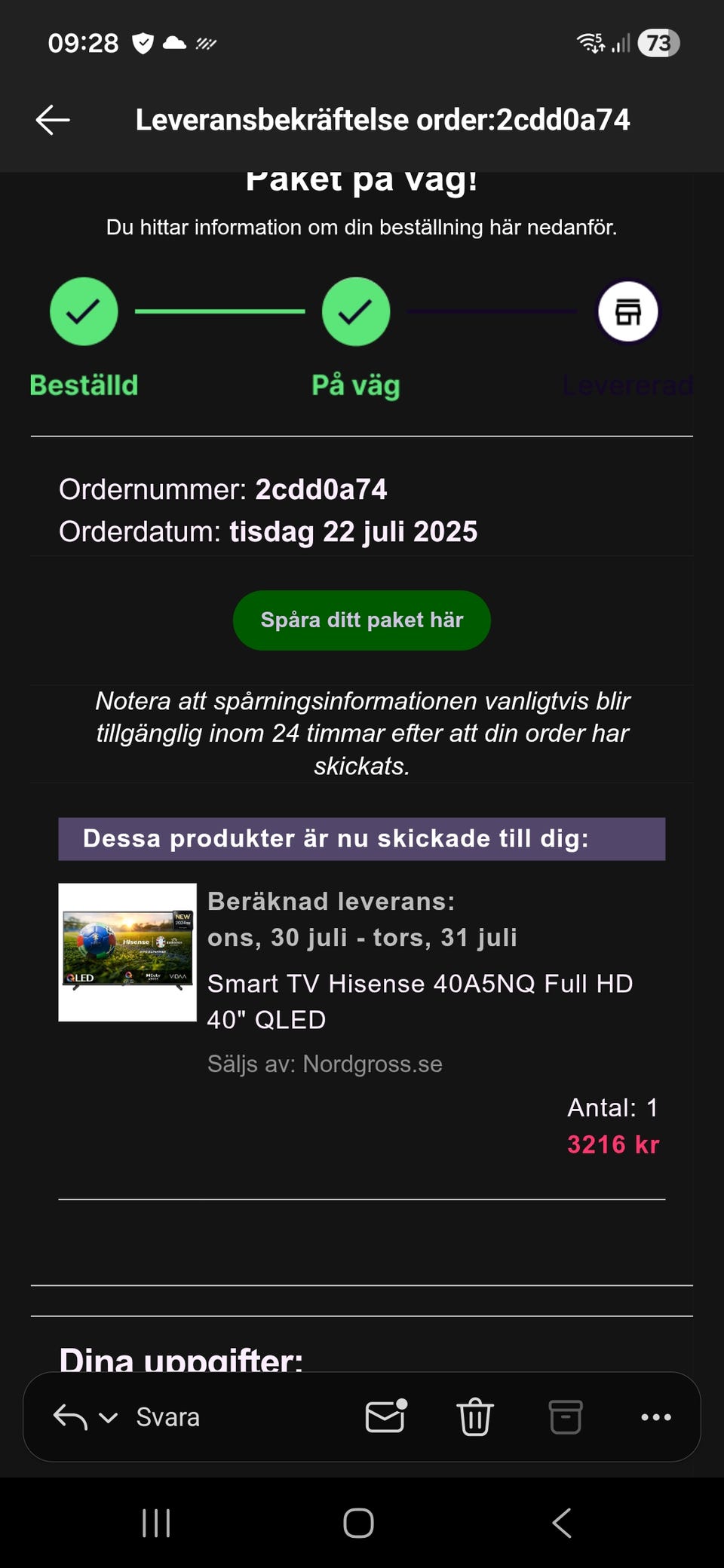Screen dimensions: 724x1568
Task: Tap the battery indicator showing 73
Action: [x=658, y=42]
